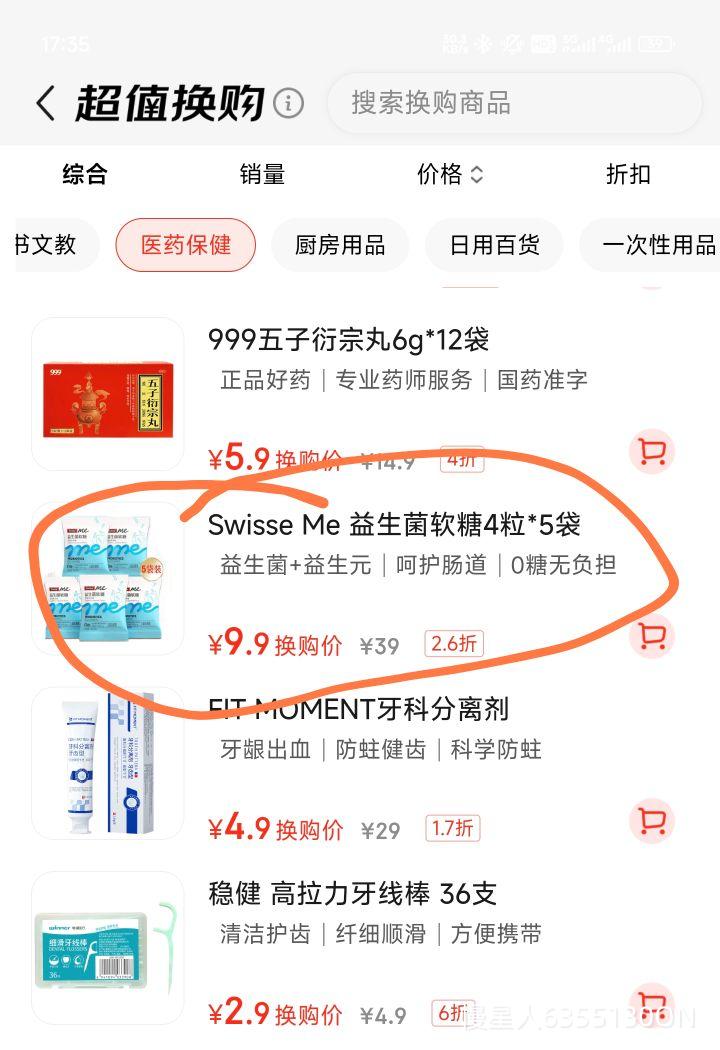Select the 综合 sorting tab

click(x=85, y=175)
